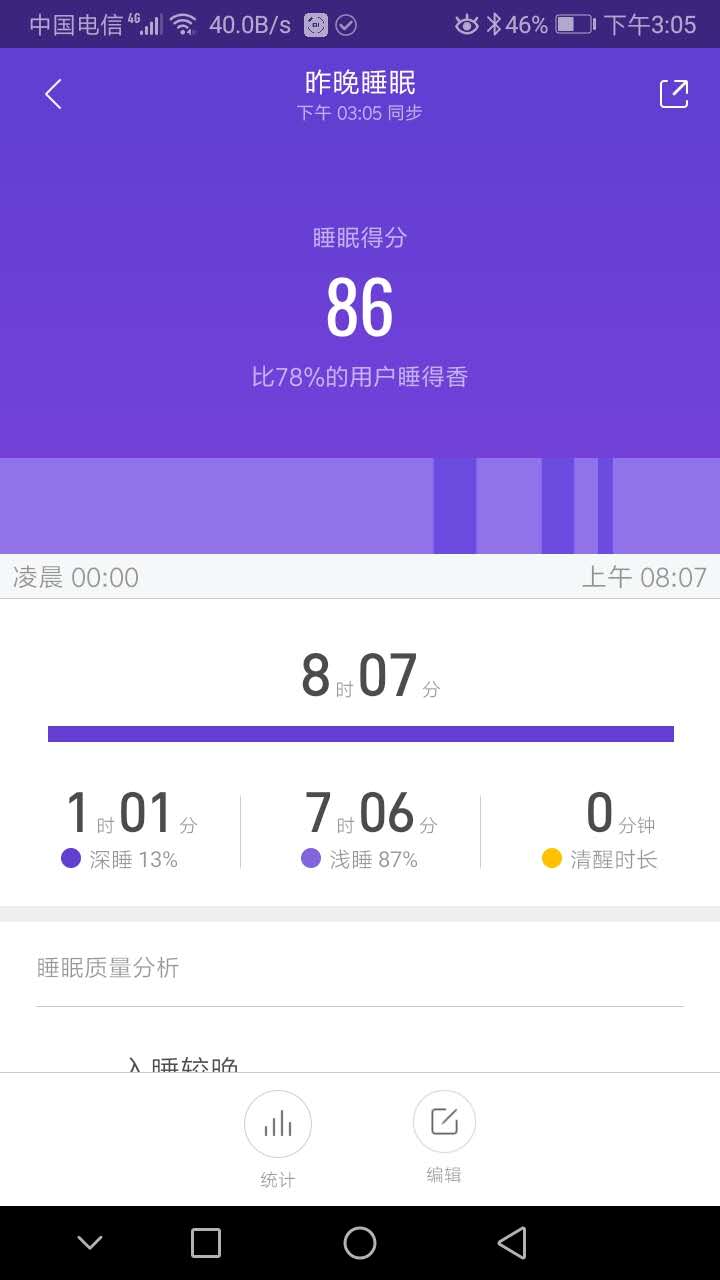This screenshot has height=1280, width=720.
Task: Tap the back arrow to return
Action: 52,93
